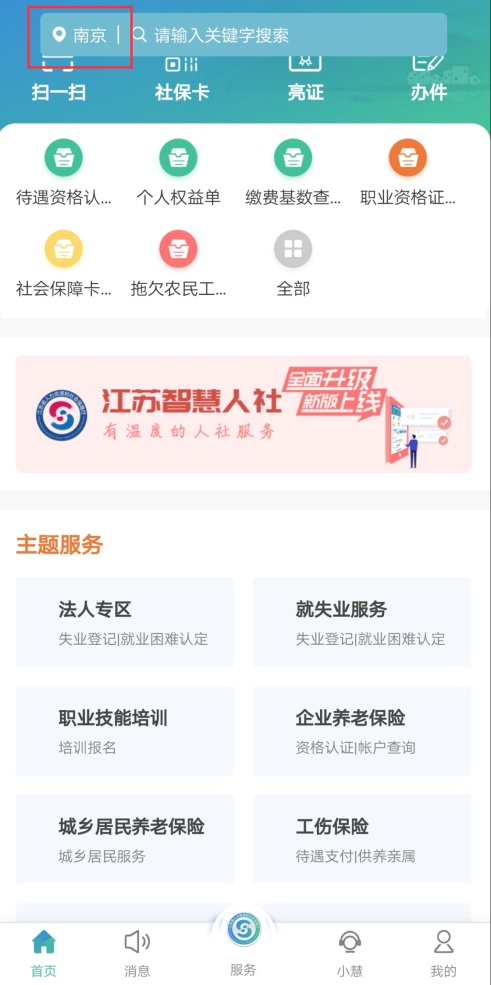This screenshot has height=985, width=491.
Task: Open 办件 shortcut
Action: pyautogui.click(x=429, y=80)
